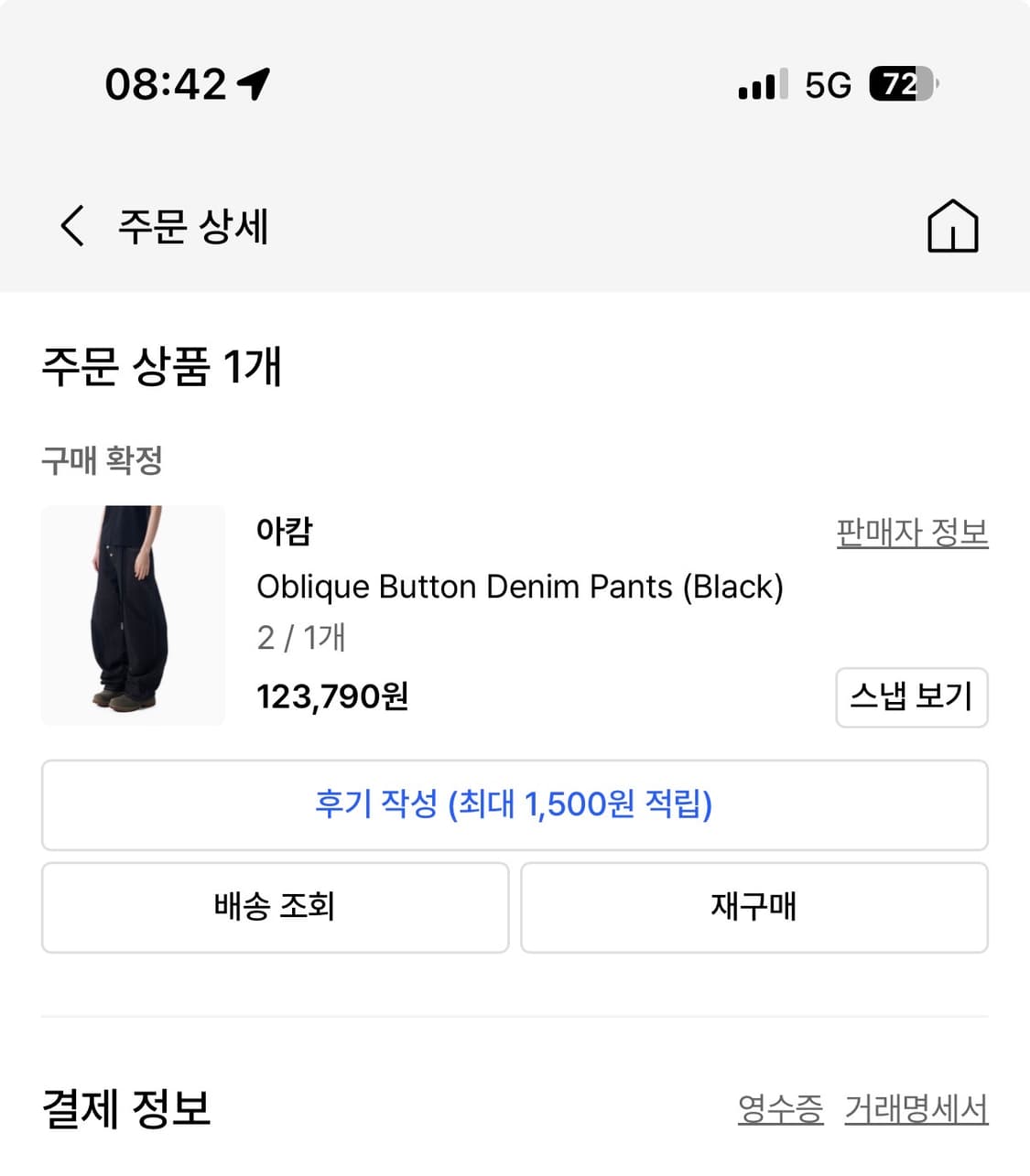Viewport: 1030px width, 1176px height.
Task: Tap the battery indicator showing 72
Action: pyautogui.click(x=900, y=83)
